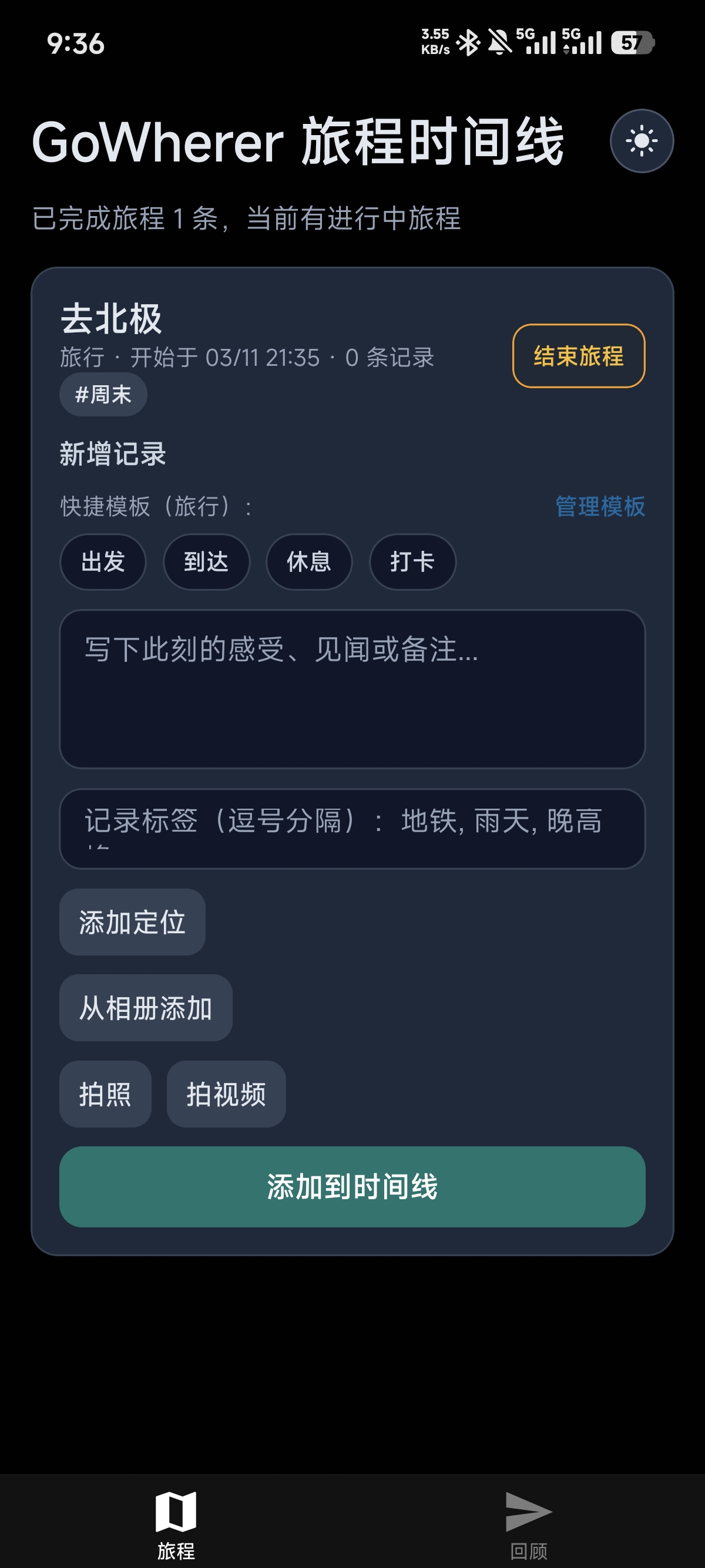Viewport: 705px width, 1568px height.
Task: Open 管理模板 link
Action: coord(600,506)
